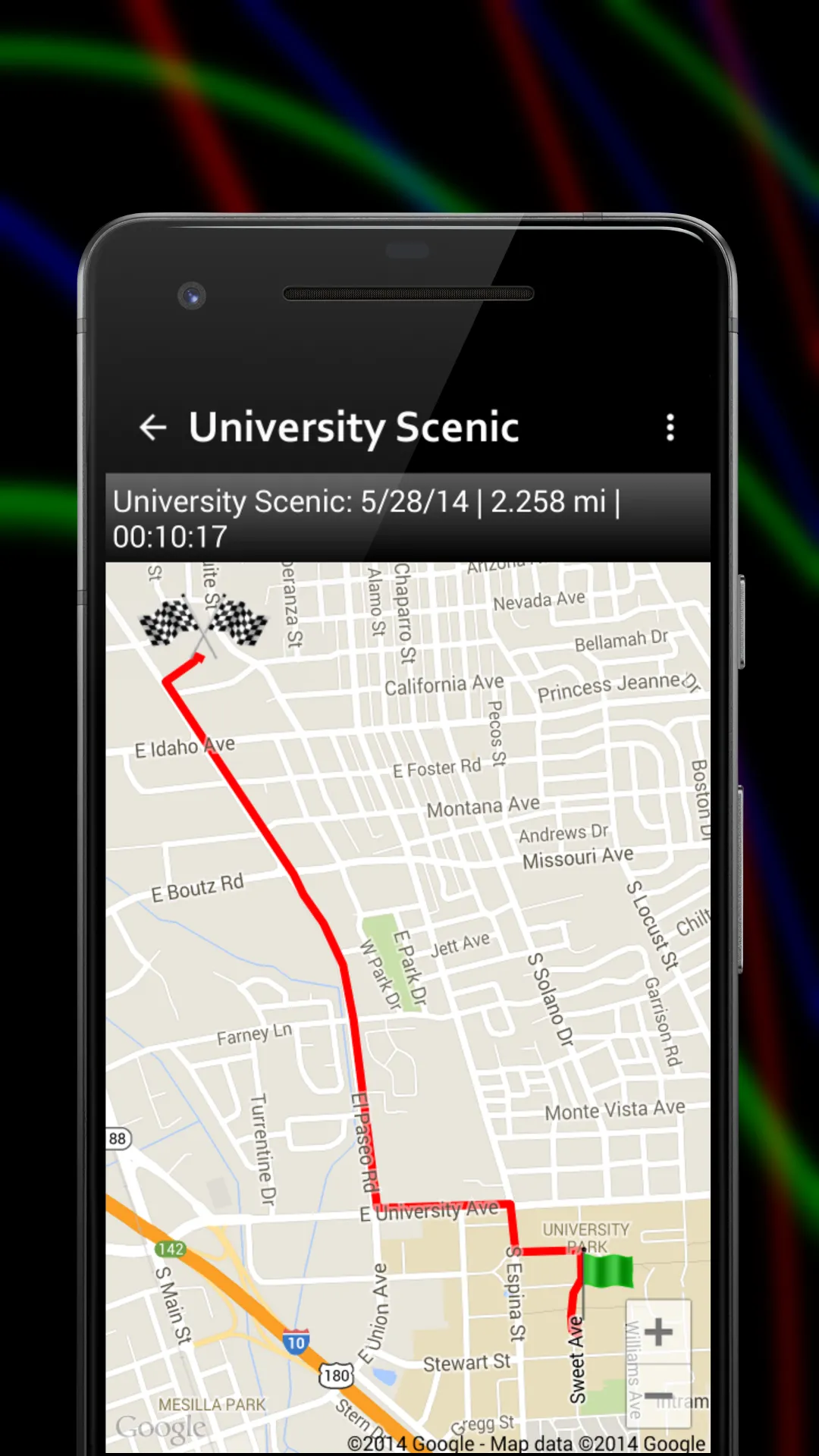819x1456 pixels.
Task: Tap the back arrow icon
Action: point(154,427)
